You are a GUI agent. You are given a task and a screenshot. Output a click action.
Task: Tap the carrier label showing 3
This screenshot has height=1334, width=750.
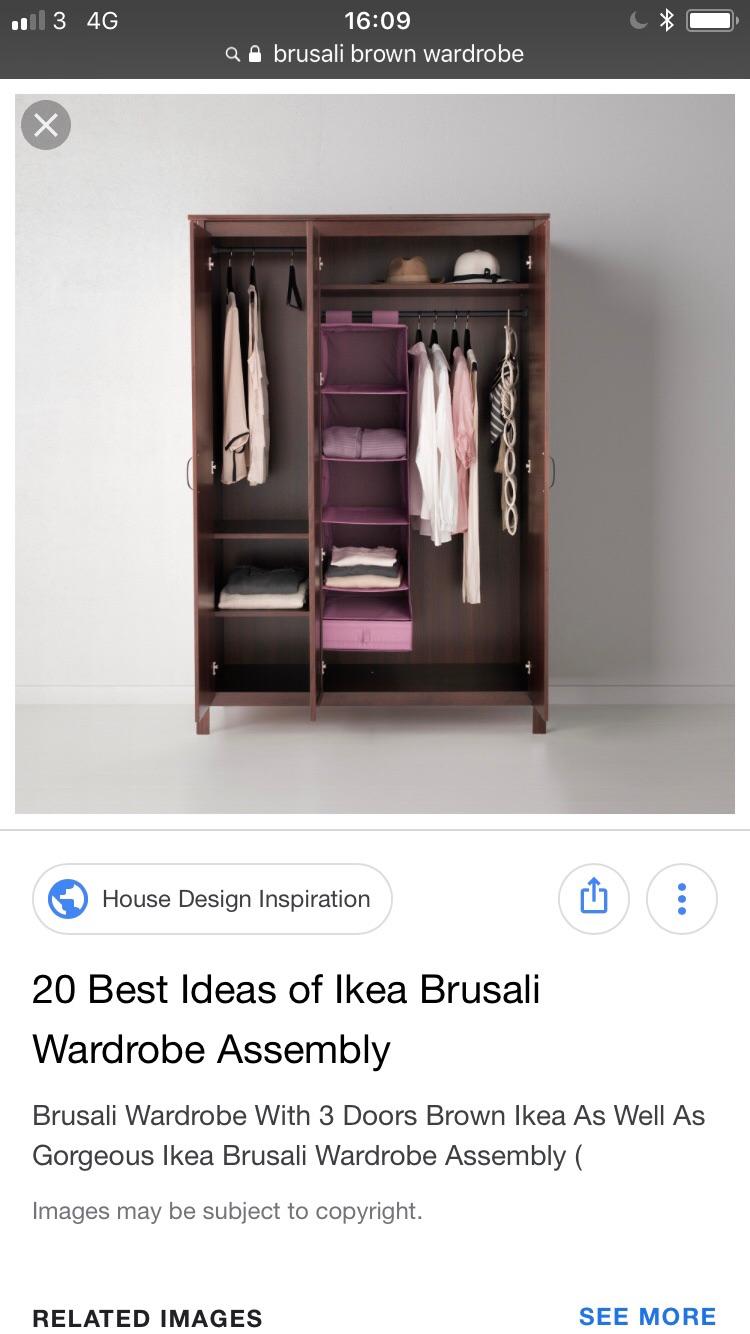click(60, 19)
